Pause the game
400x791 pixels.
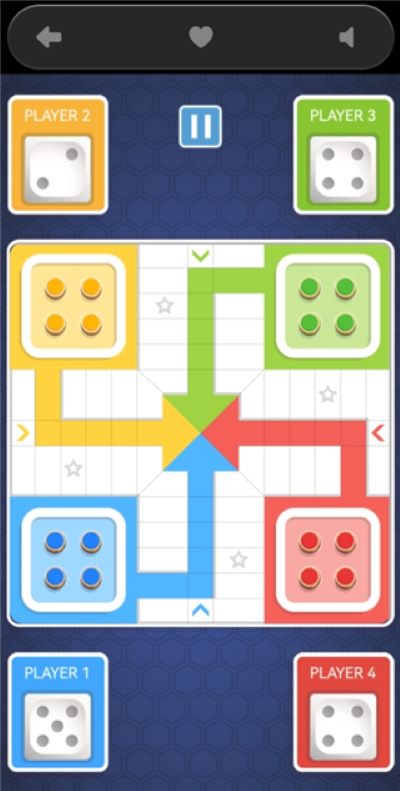(200, 127)
